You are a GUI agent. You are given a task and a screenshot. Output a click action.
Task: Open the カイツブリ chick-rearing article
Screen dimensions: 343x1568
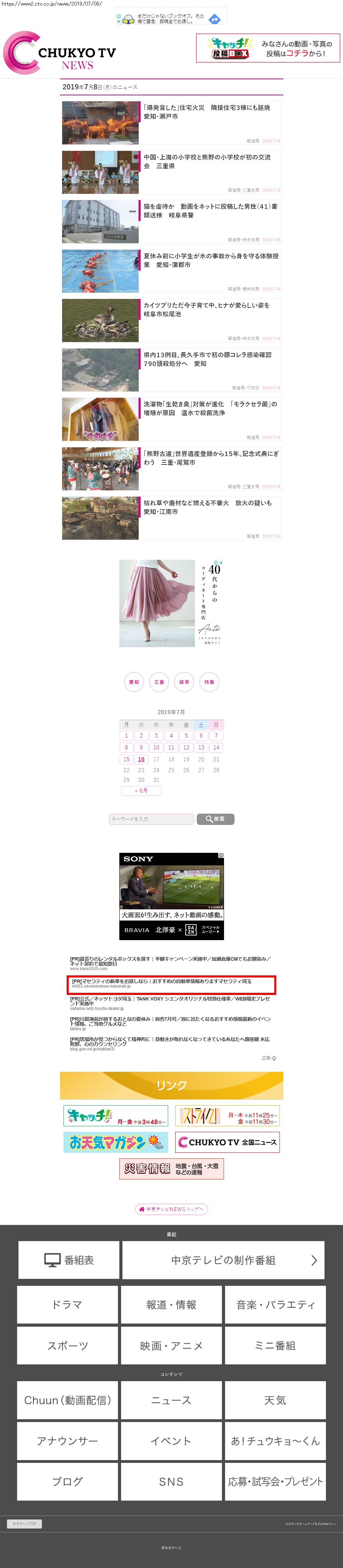(x=207, y=309)
